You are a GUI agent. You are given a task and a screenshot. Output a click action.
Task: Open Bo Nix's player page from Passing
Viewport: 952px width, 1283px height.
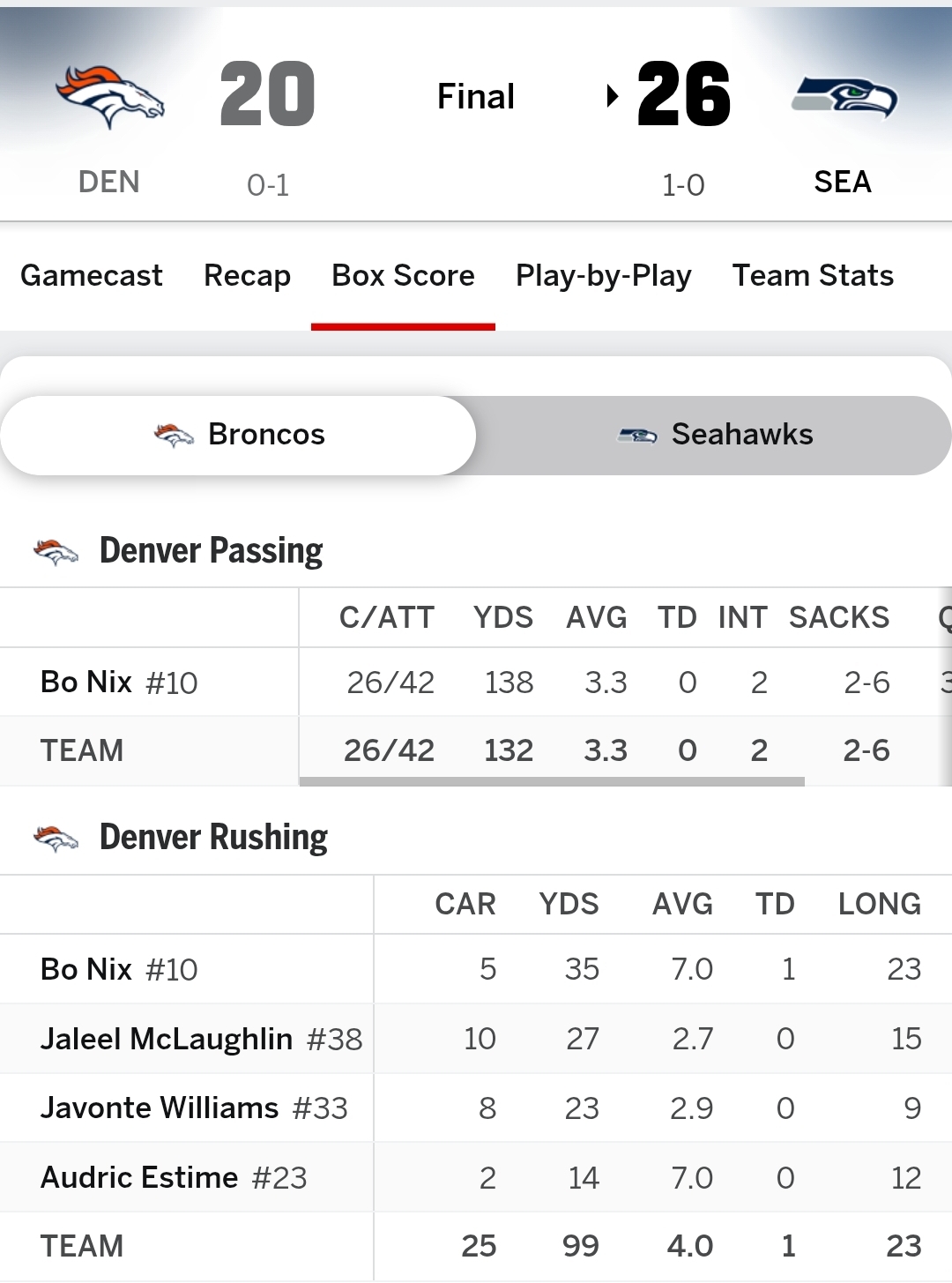pyautogui.click(x=86, y=683)
